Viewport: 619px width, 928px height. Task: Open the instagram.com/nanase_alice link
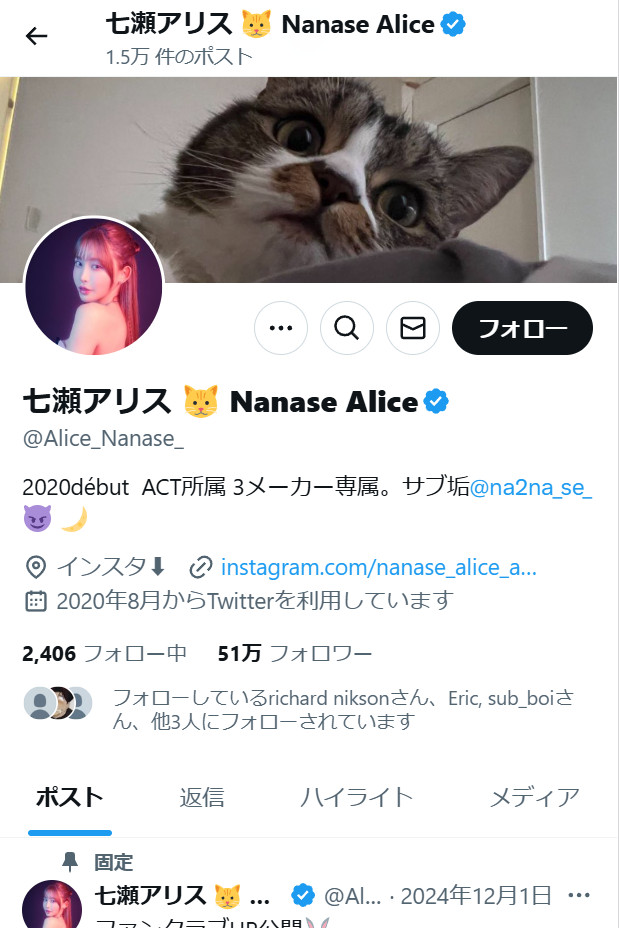coord(378,567)
